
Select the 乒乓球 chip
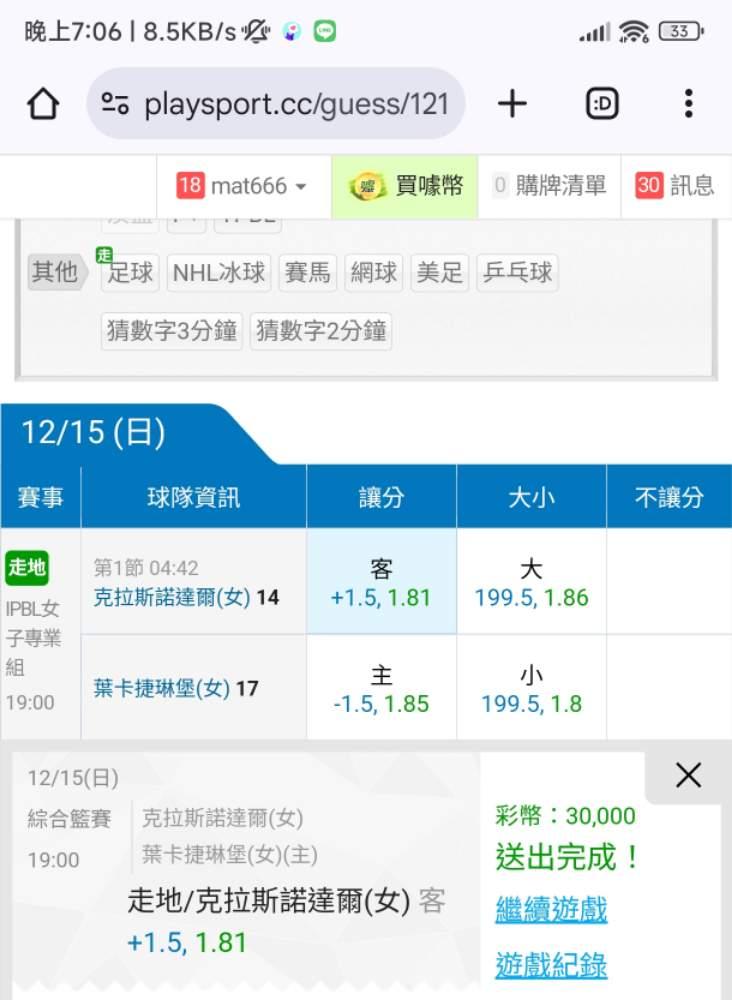point(517,273)
